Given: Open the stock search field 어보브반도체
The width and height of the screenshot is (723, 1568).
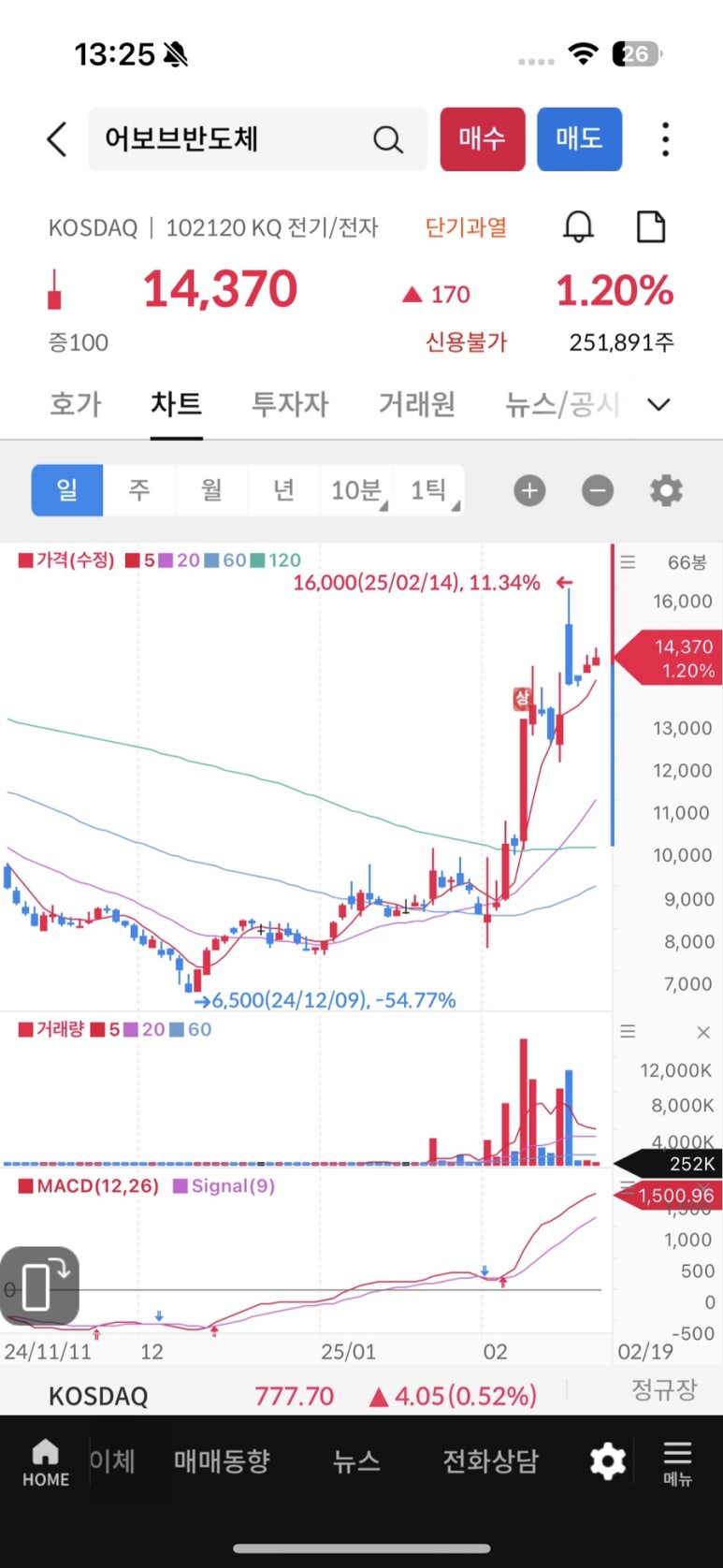Looking at the screenshot, I should click(234, 139).
